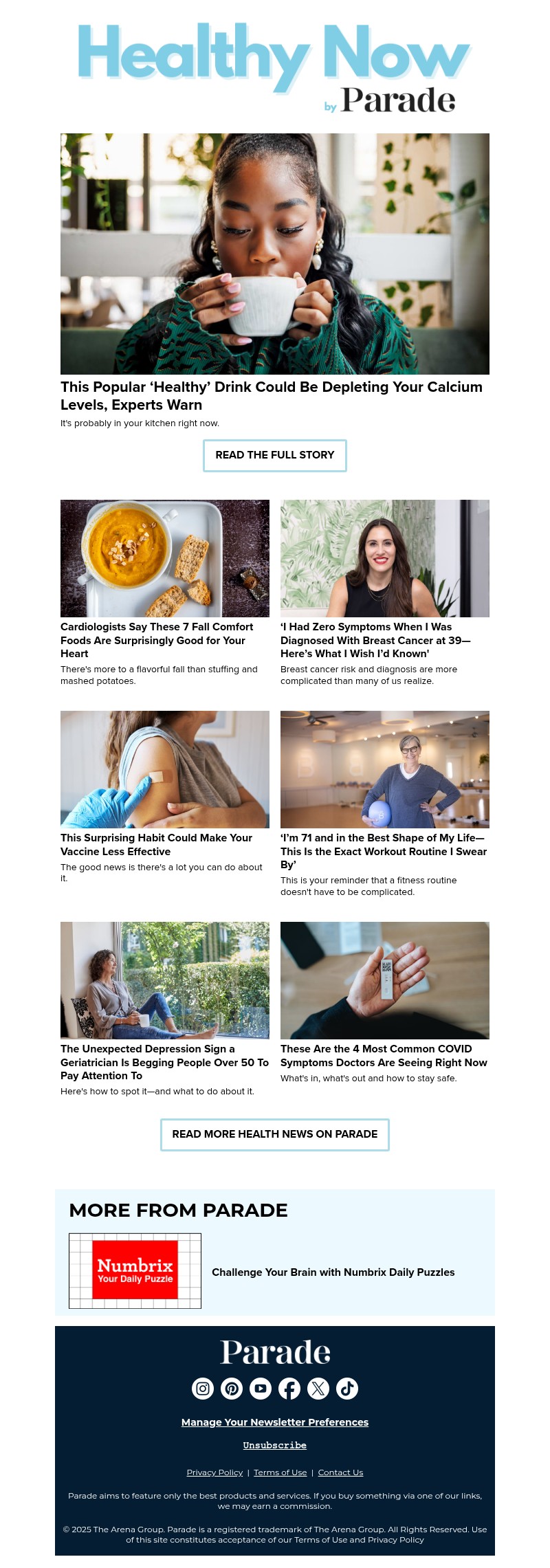
Task: Open Parade's YouTube channel
Action: 261,1389
